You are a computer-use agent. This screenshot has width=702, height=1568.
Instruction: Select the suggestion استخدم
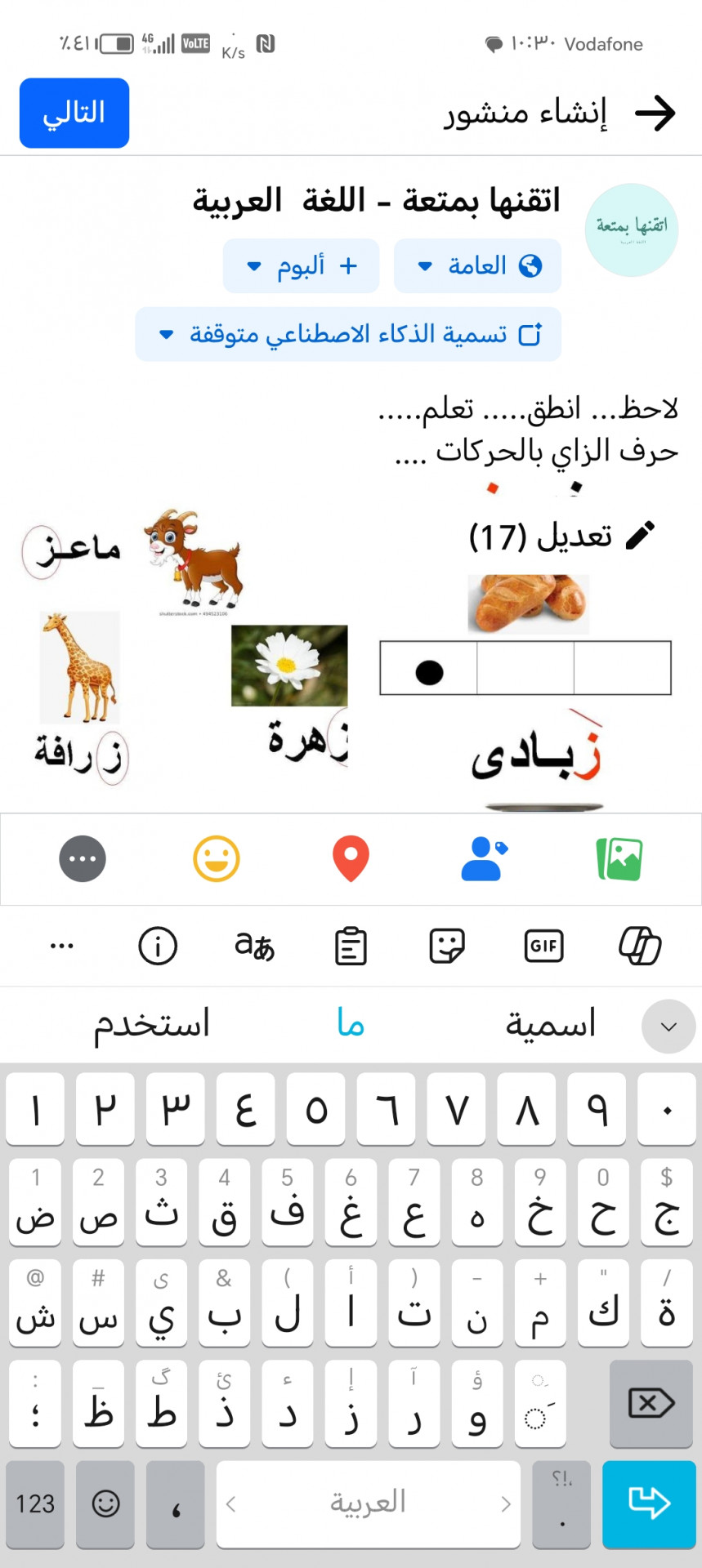152,1024
